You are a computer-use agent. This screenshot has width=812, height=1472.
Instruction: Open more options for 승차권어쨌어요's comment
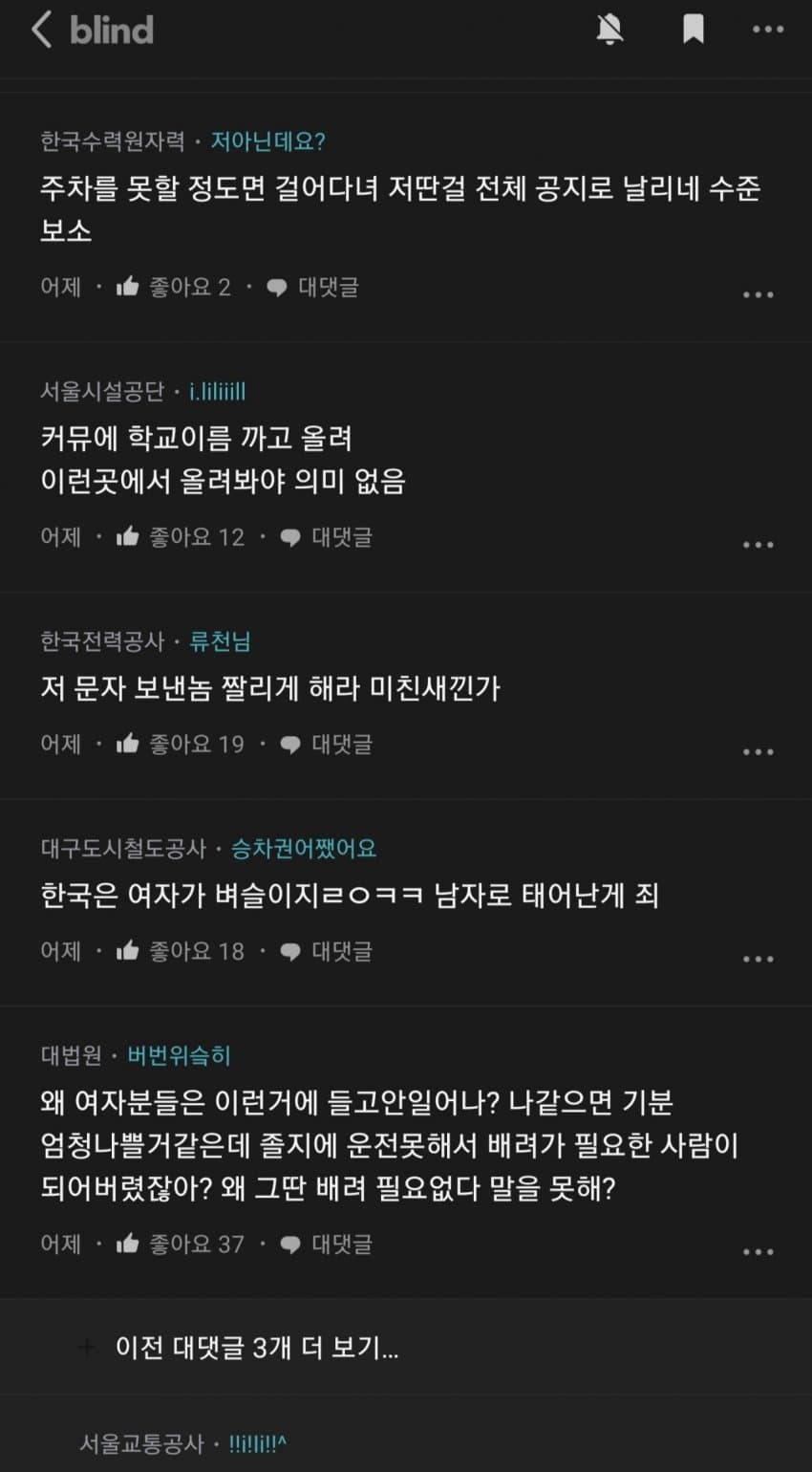758,959
